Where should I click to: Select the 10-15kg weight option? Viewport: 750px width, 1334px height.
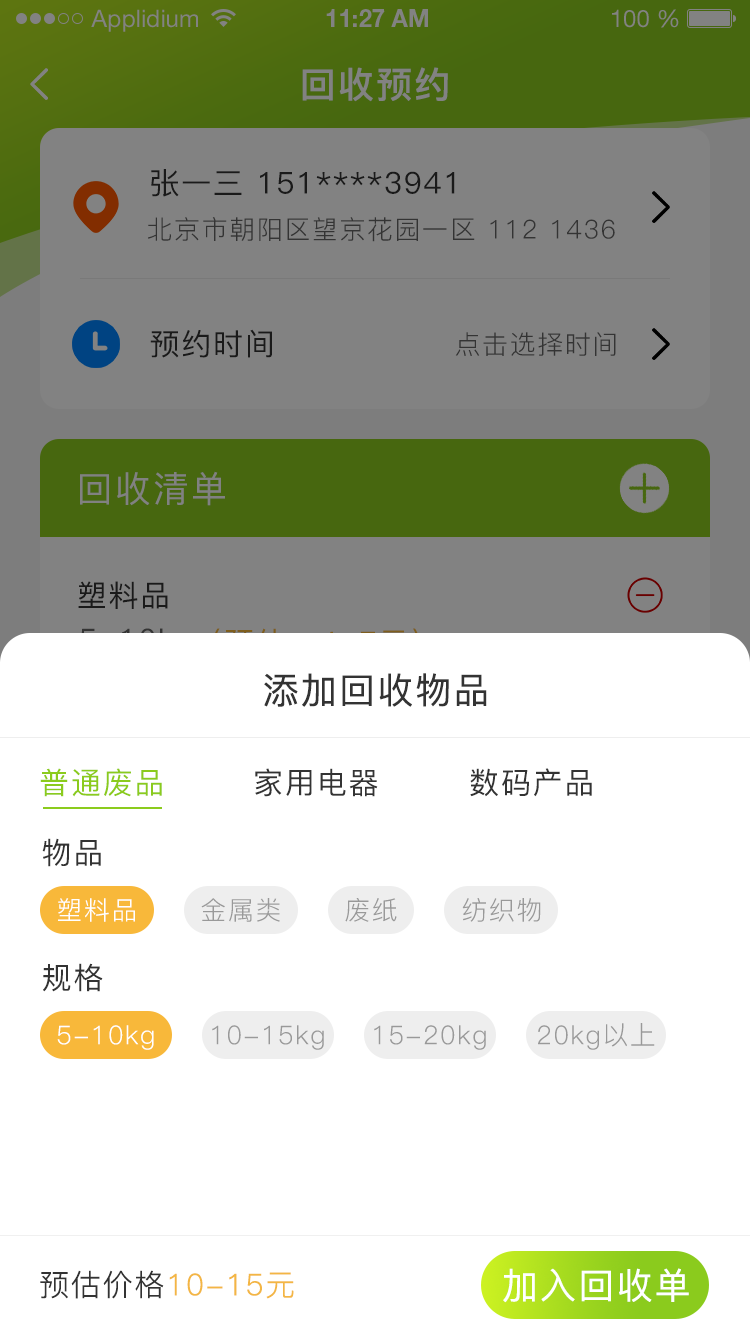click(267, 1035)
